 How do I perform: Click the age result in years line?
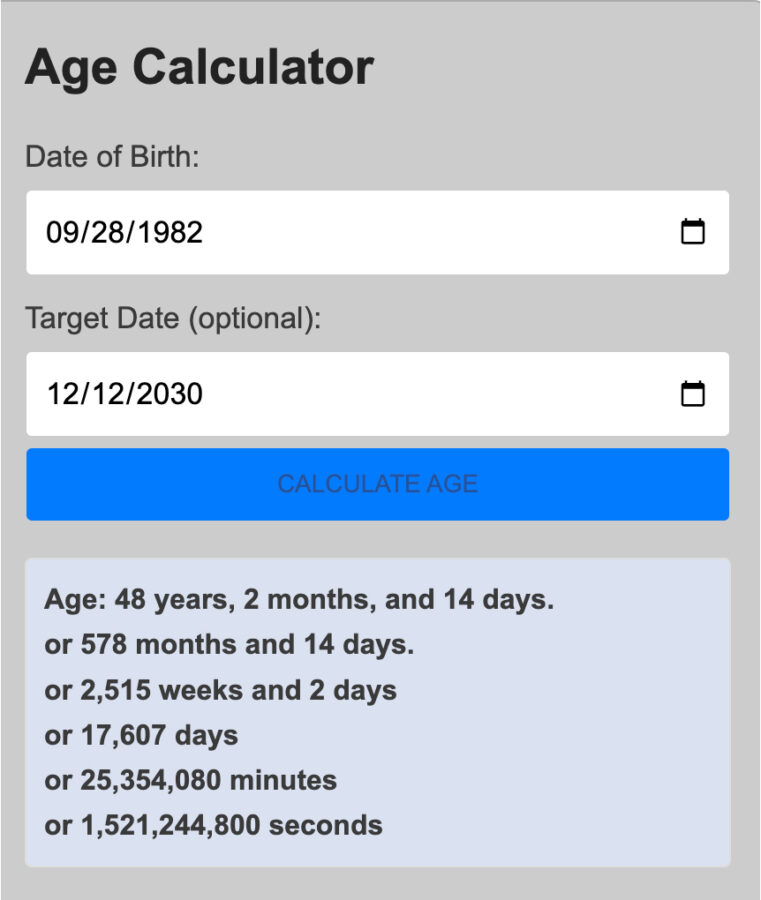tap(300, 599)
